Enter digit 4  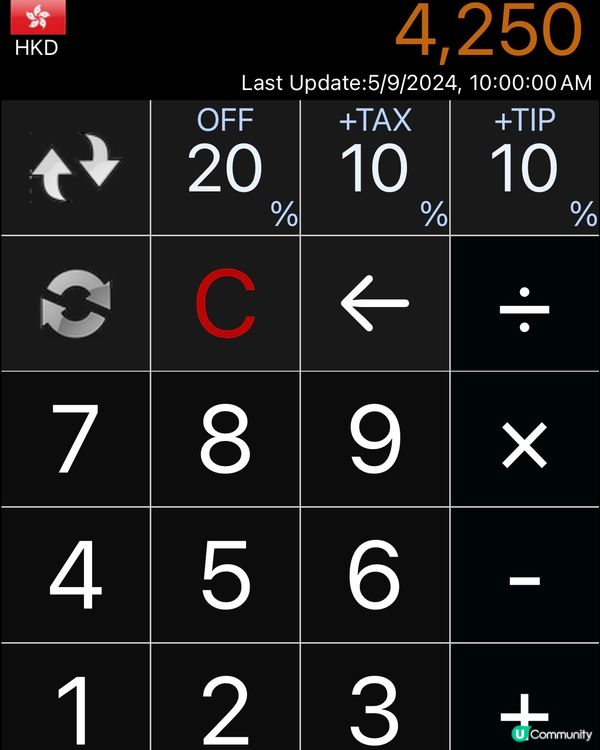[x=75, y=575]
